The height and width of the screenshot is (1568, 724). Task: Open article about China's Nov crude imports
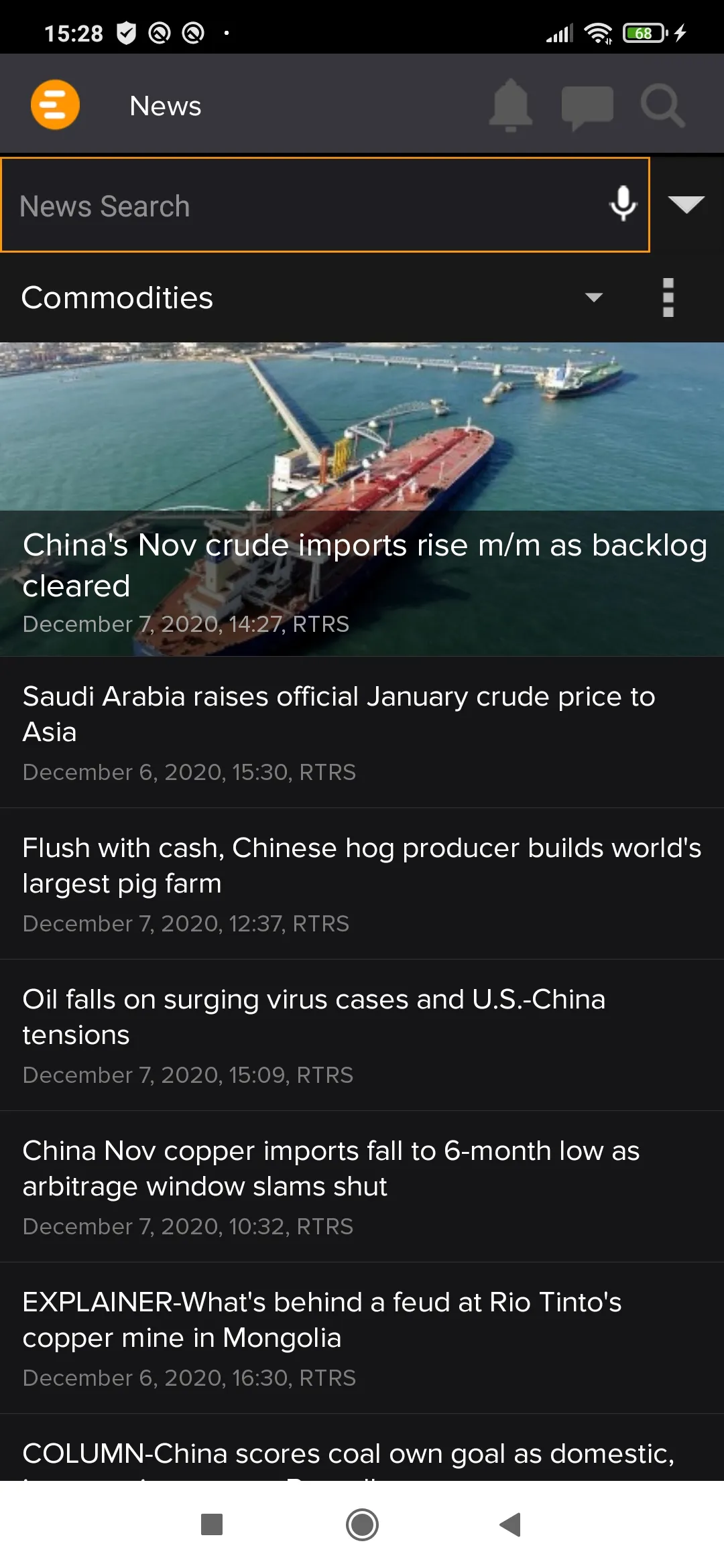pos(362,565)
